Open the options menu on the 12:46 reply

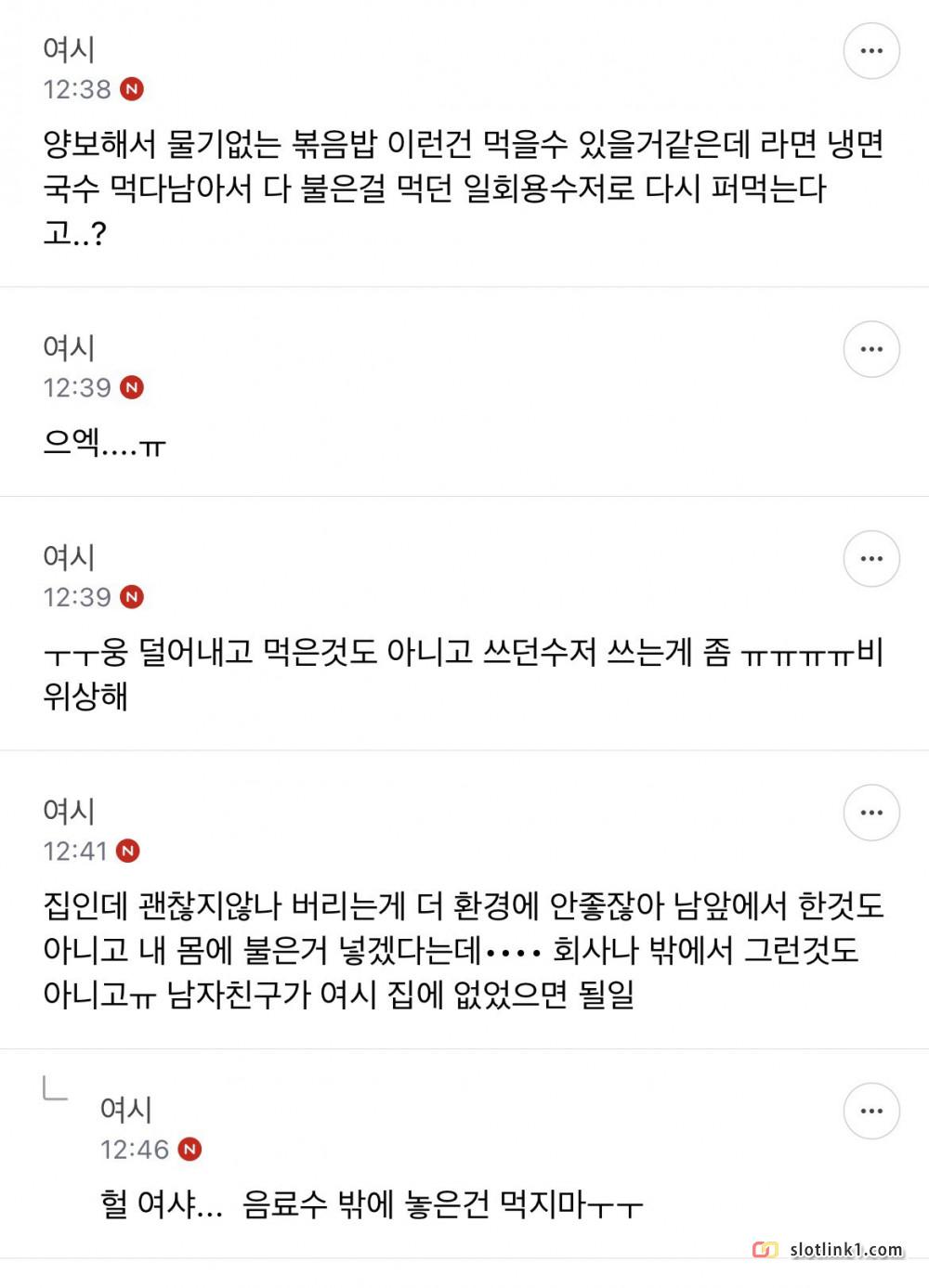tap(870, 1111)
